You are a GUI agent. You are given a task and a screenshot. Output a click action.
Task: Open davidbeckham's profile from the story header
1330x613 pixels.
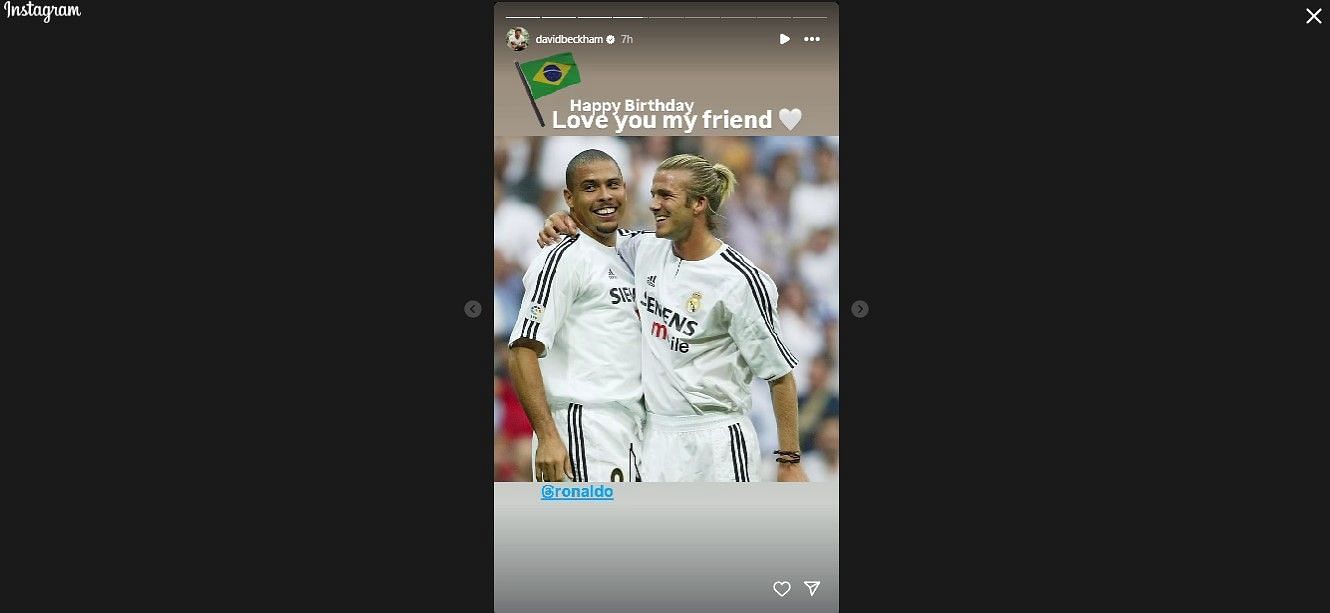569,39
